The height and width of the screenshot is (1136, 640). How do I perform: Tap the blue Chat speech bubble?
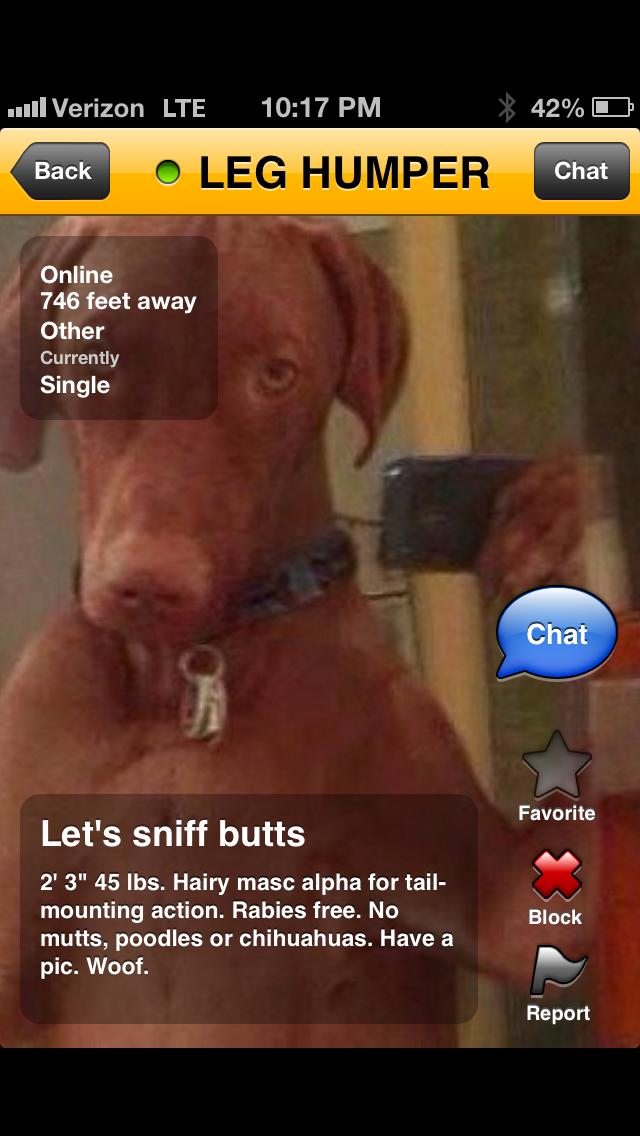coord(557,633)
